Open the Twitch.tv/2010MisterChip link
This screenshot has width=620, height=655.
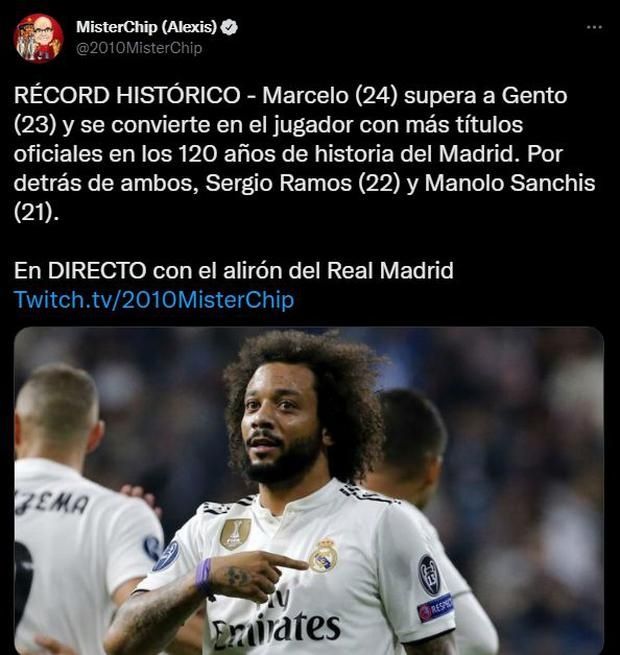coord(154,300)
